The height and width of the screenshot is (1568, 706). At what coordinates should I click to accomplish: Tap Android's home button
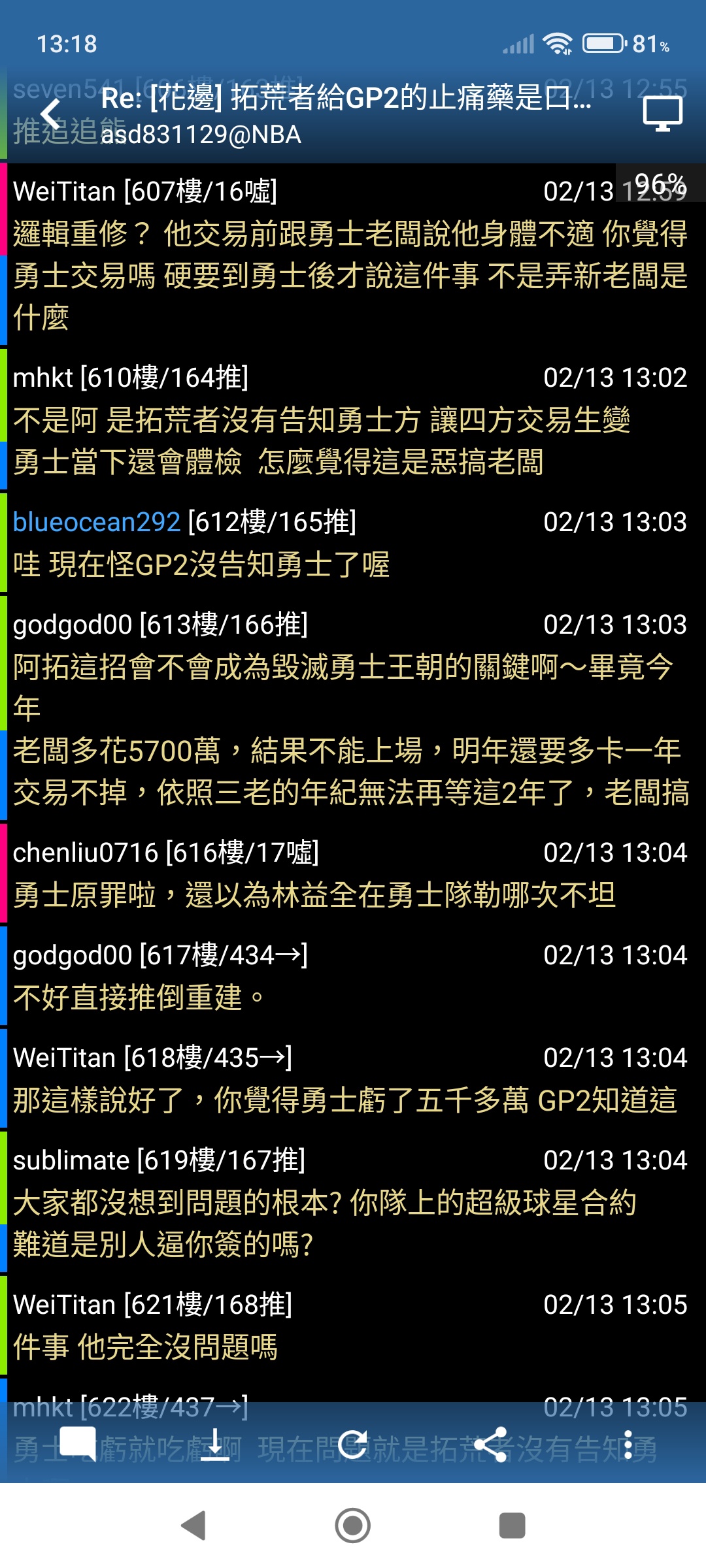pos(353,1526)
